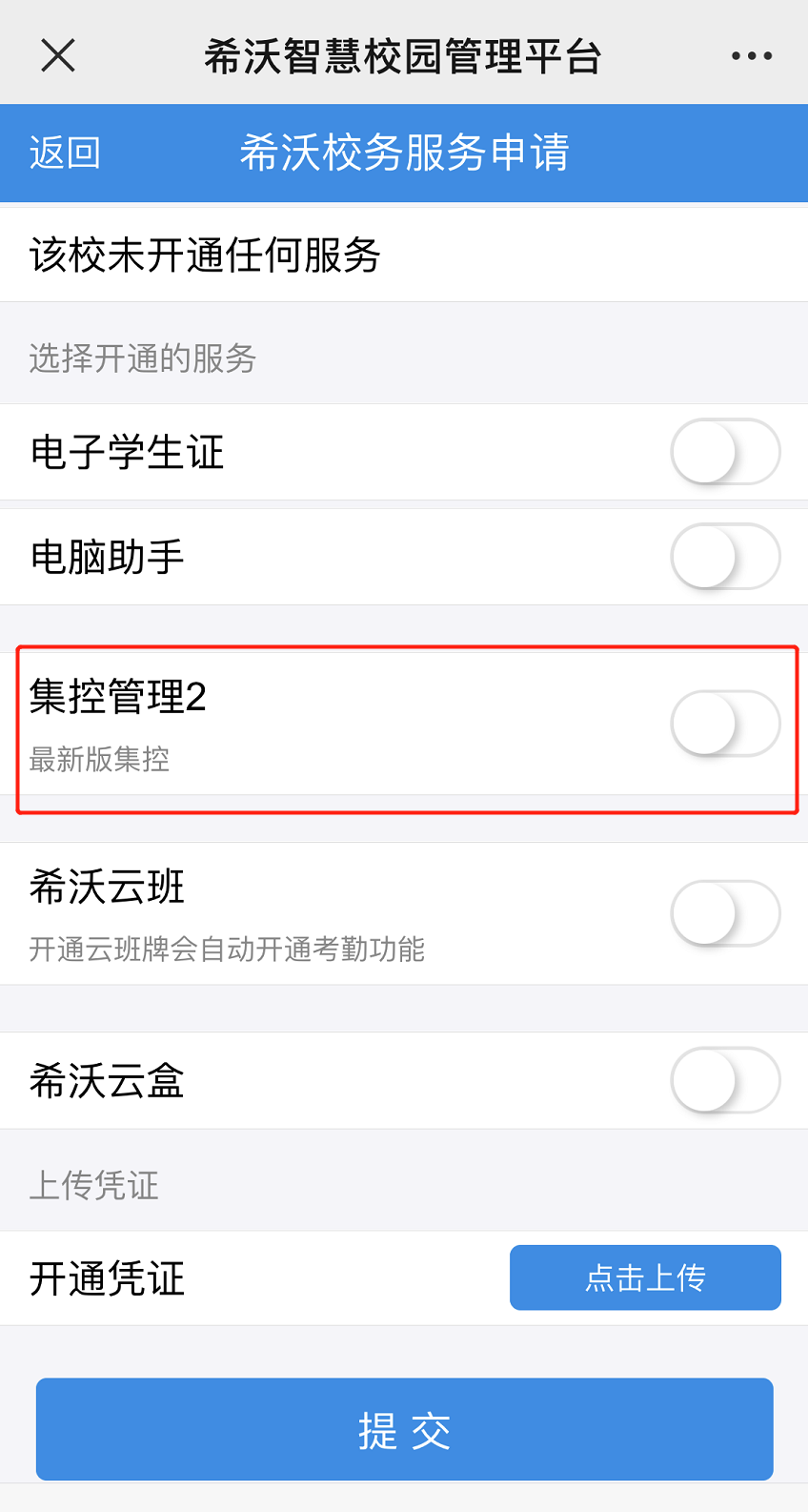Toggle 集控管理2 on

[x=726, y=724]
